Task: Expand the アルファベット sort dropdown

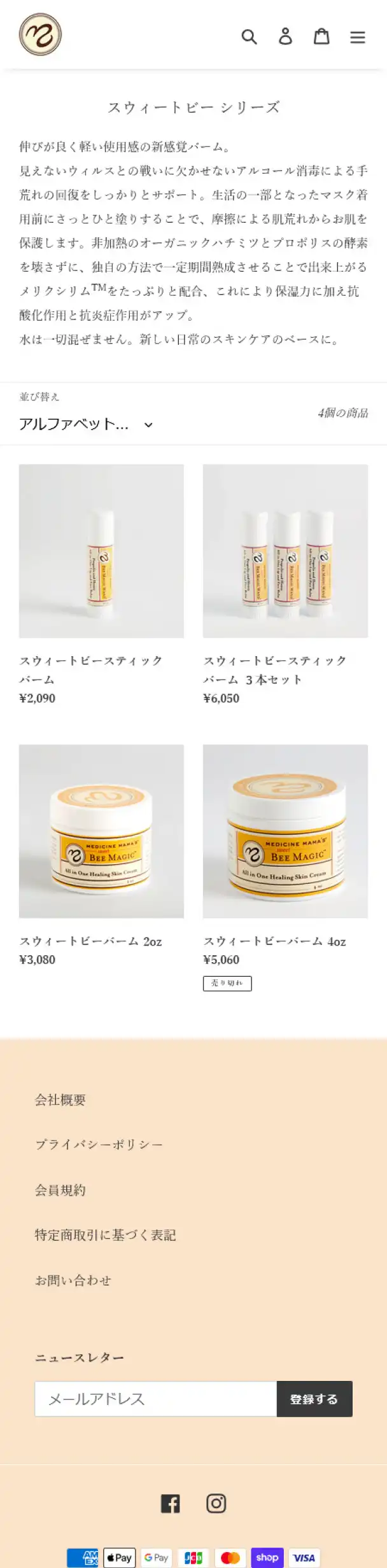Action: click(86, 424)
